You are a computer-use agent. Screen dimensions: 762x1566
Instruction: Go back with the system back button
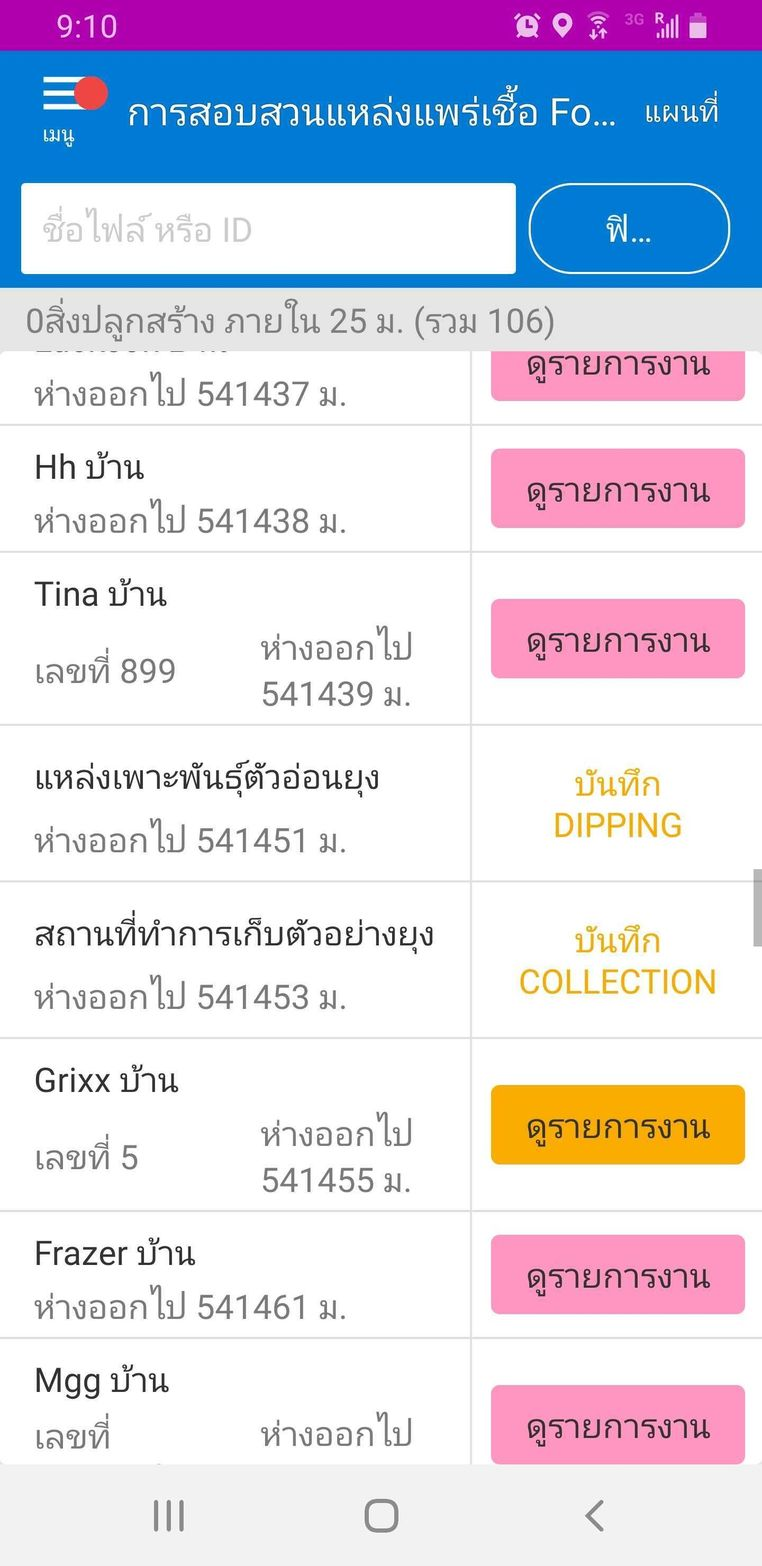[x=594, y=1516]
